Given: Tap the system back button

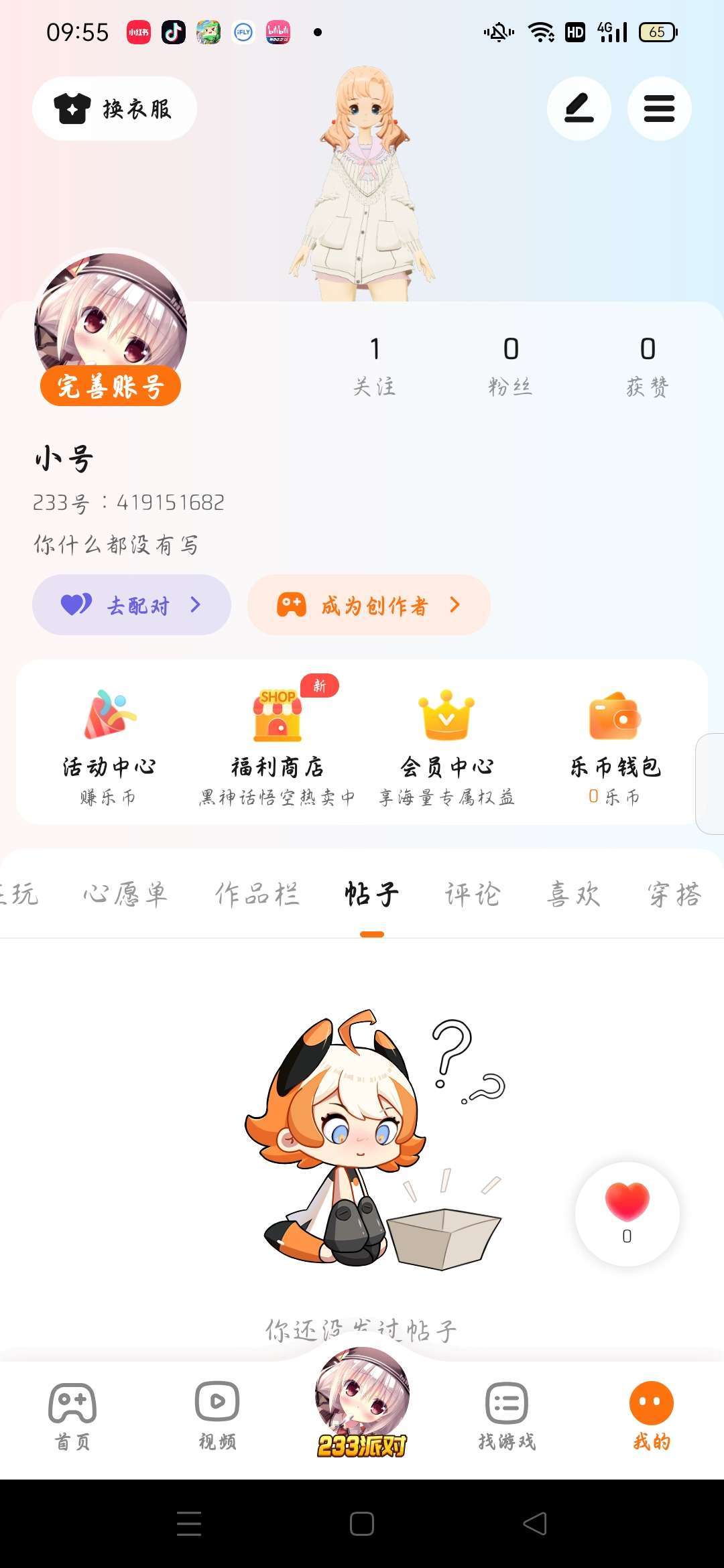Looking at the screenshot, I should click(535, 1524).
